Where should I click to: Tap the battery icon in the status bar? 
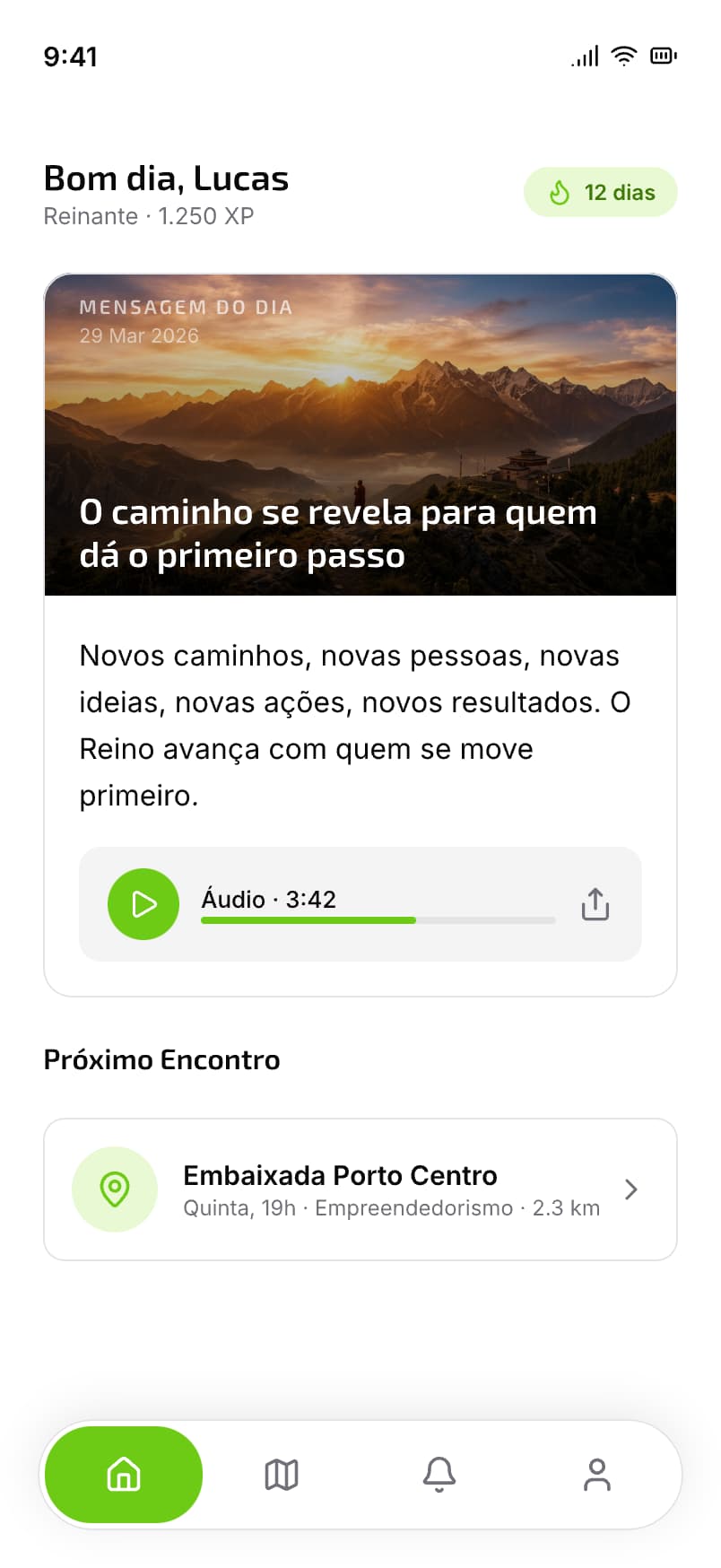pyautogui.click(x=664, y=56)
